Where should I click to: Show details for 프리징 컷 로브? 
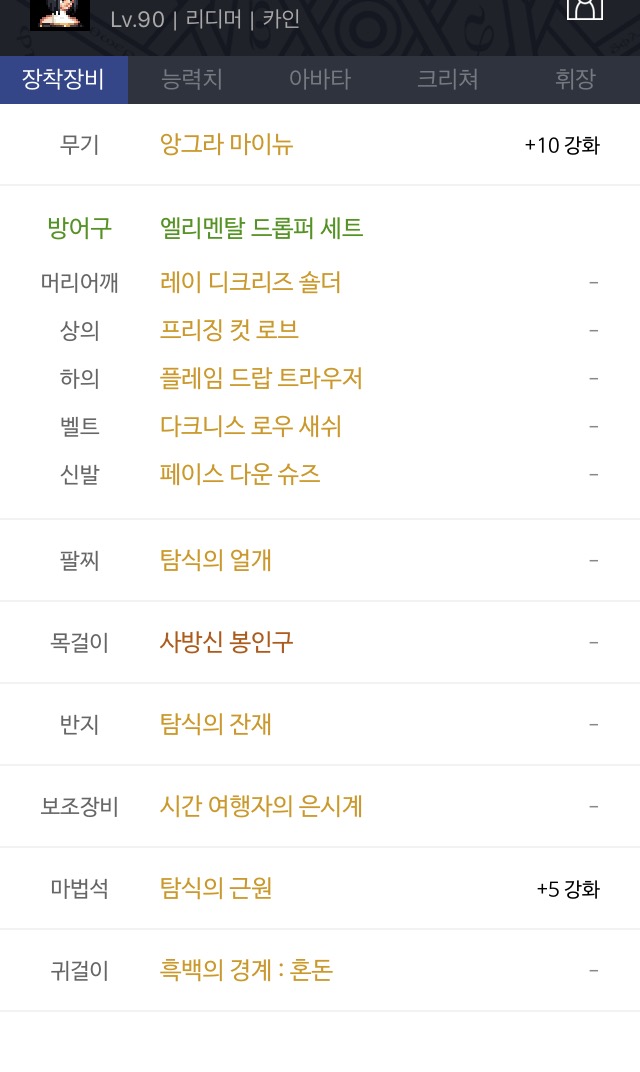point(229,330)
